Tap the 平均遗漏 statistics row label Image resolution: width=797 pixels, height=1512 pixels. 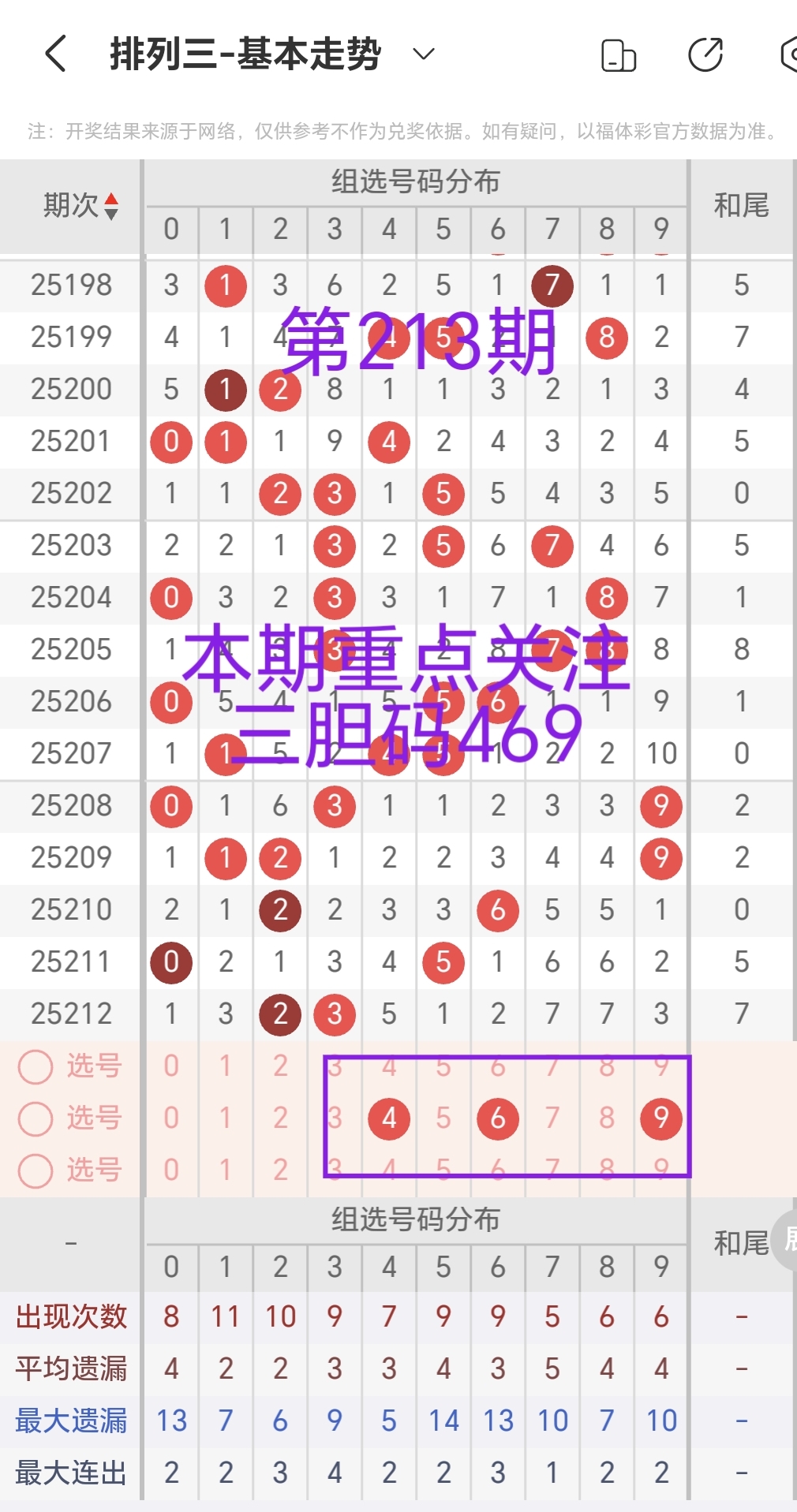click(x=72, y=1368)
